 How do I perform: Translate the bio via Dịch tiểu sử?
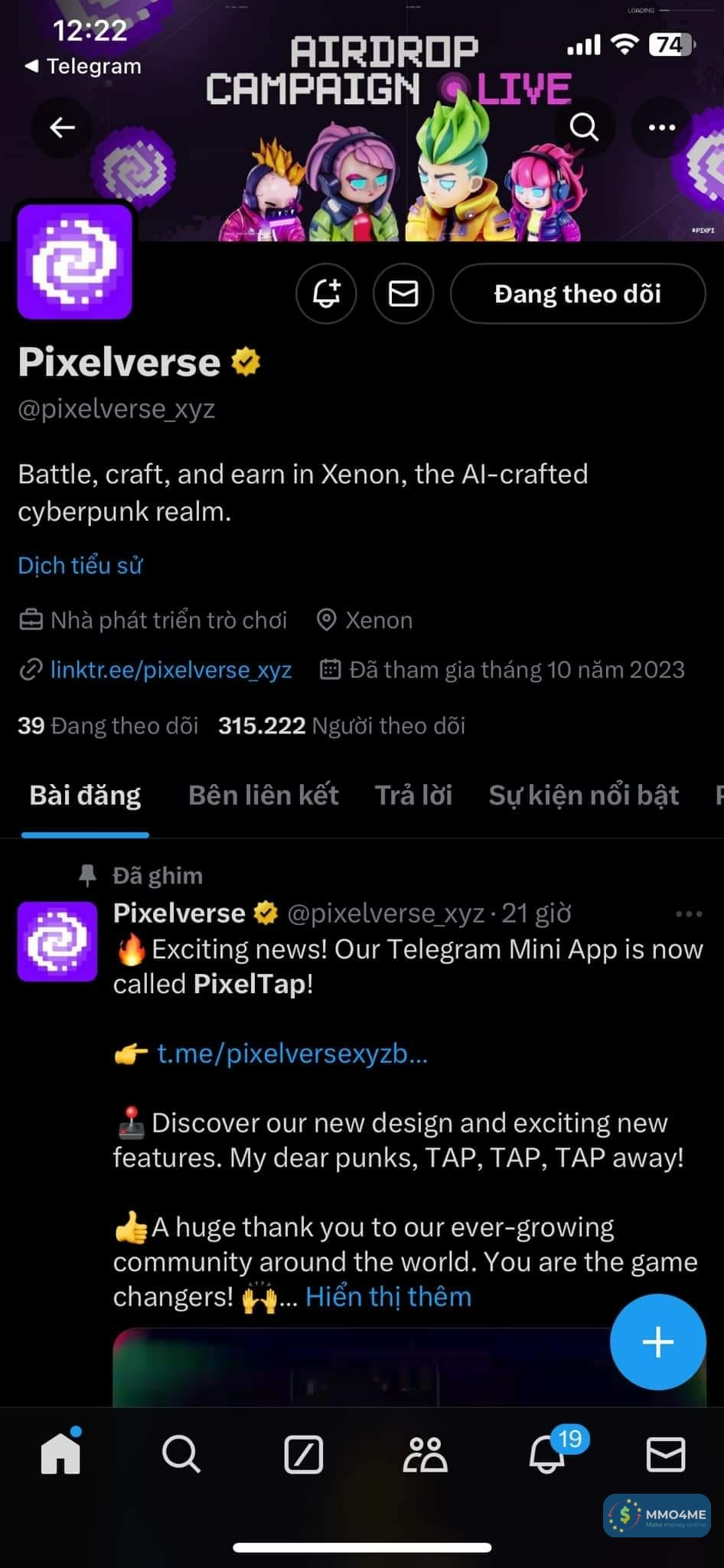pyautogui.click(x=80, y=565)
